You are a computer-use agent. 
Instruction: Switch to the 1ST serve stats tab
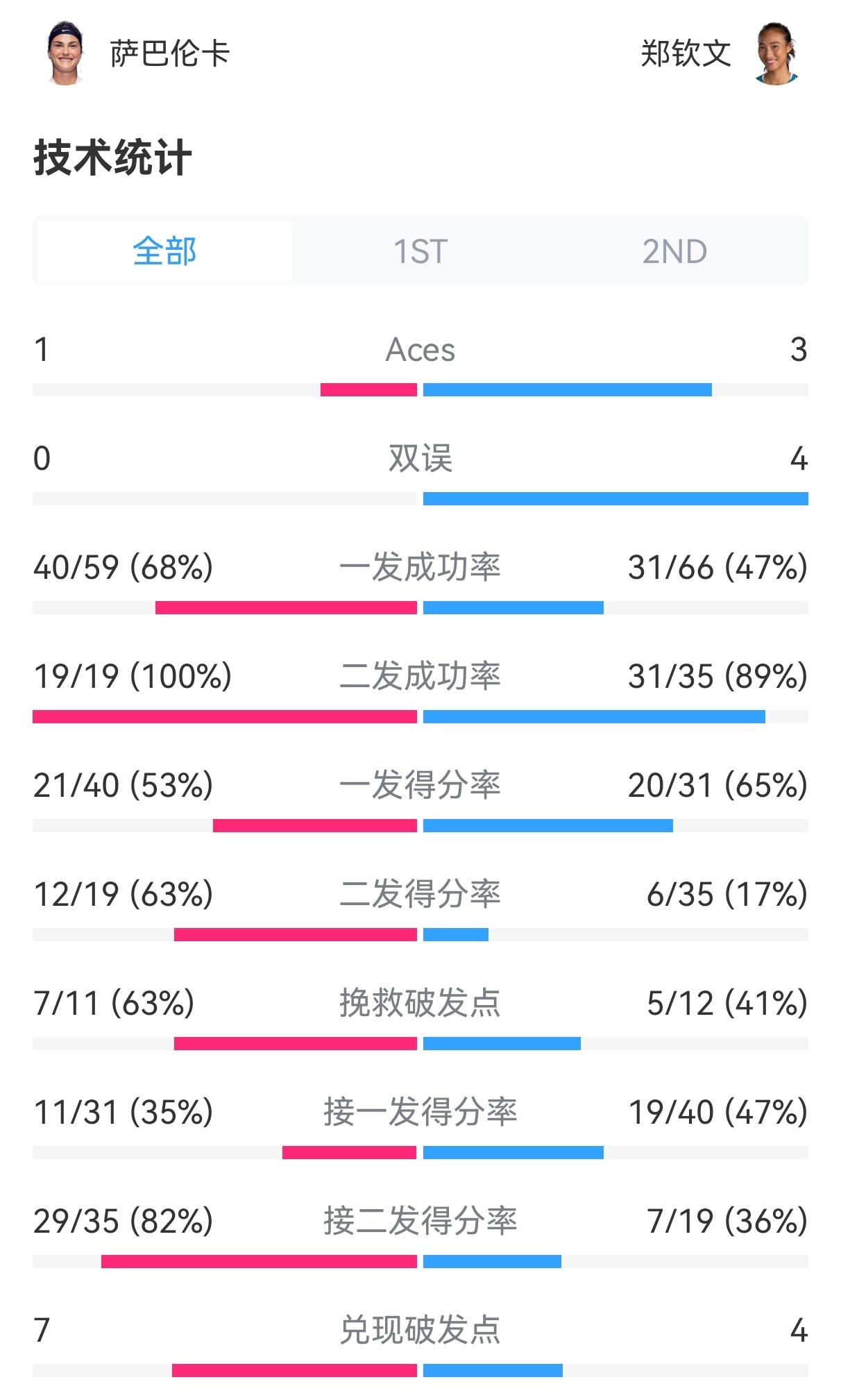coord(420,252)
